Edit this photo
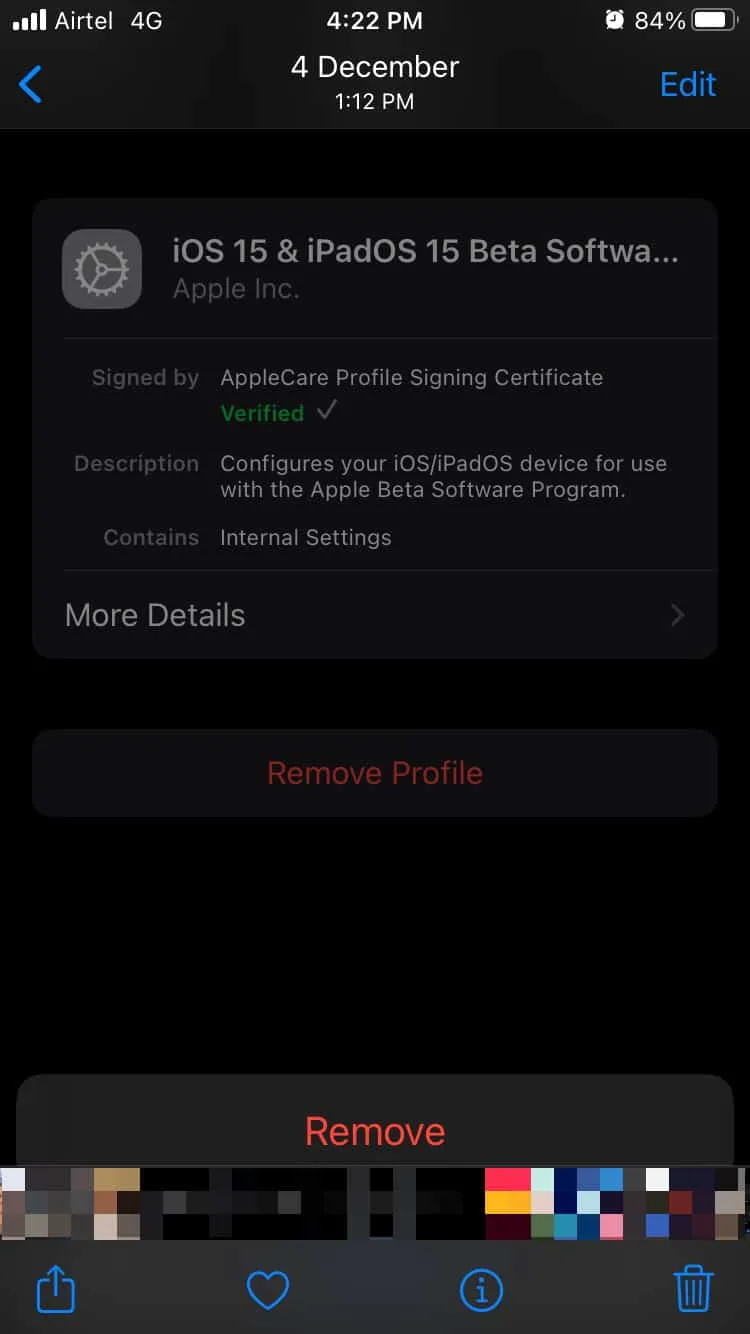750x1334 pixels. 687,84
